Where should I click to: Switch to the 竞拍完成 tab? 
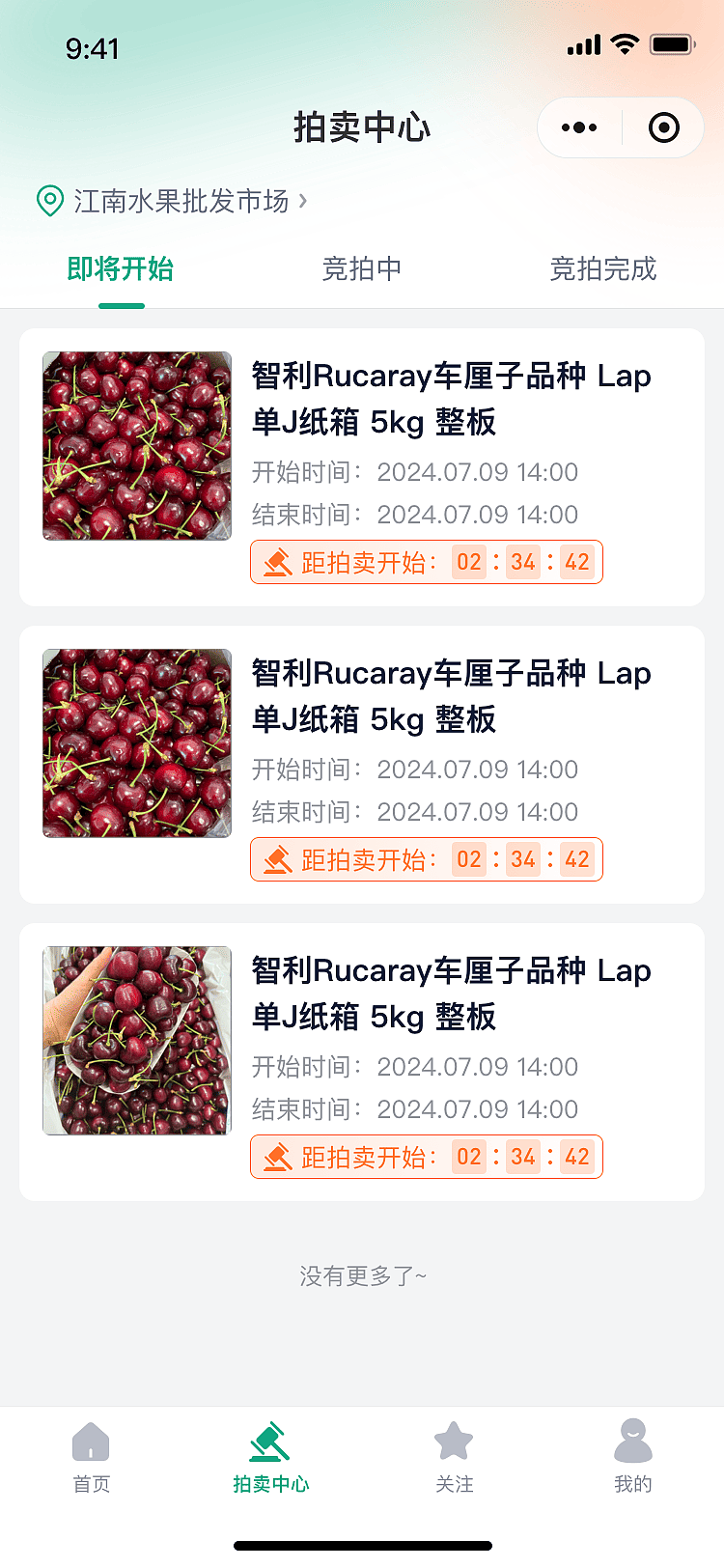(603, 270)
